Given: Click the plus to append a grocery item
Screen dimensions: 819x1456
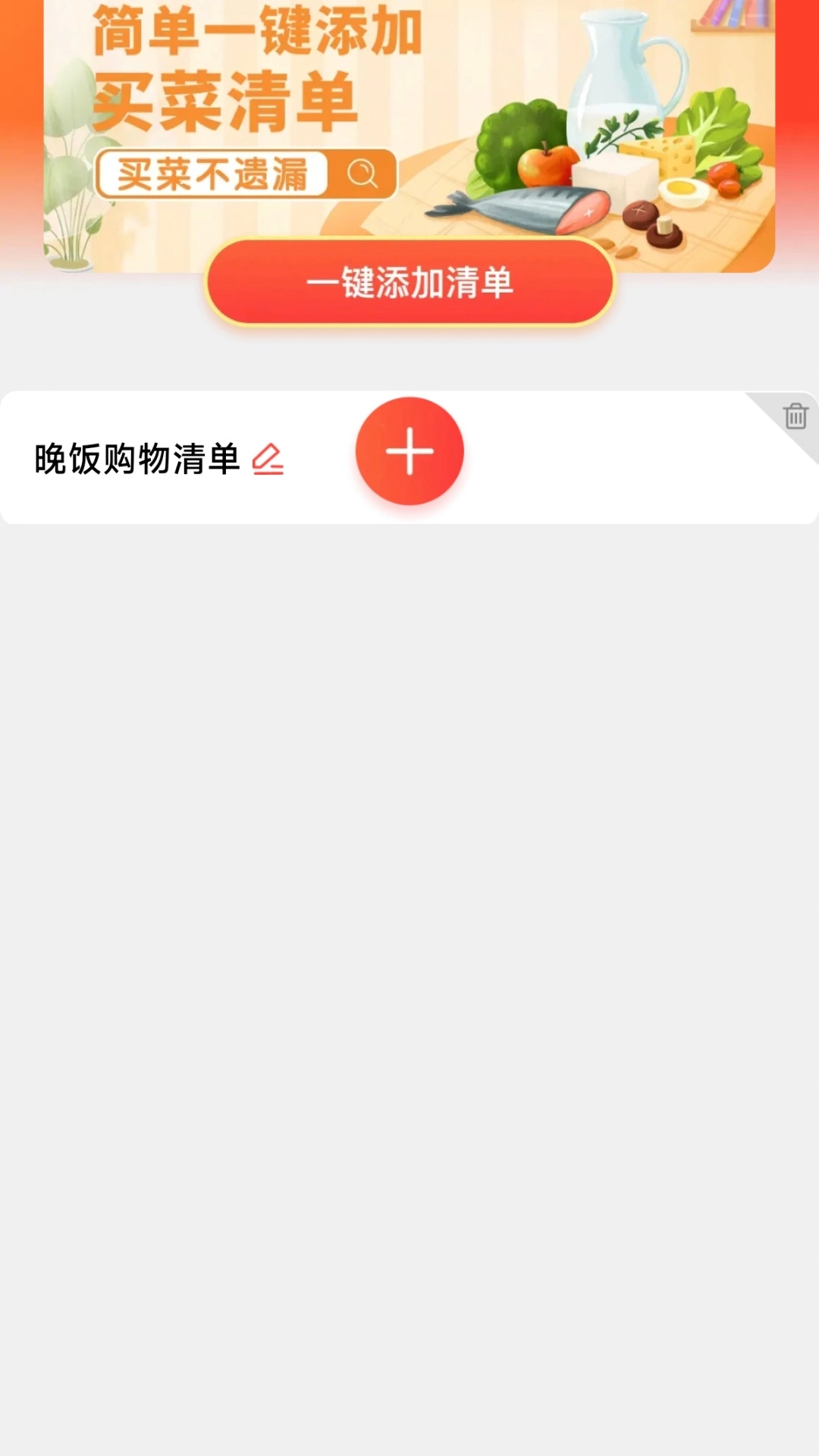Looking at the screenshot, I should (x=409, y=450).
